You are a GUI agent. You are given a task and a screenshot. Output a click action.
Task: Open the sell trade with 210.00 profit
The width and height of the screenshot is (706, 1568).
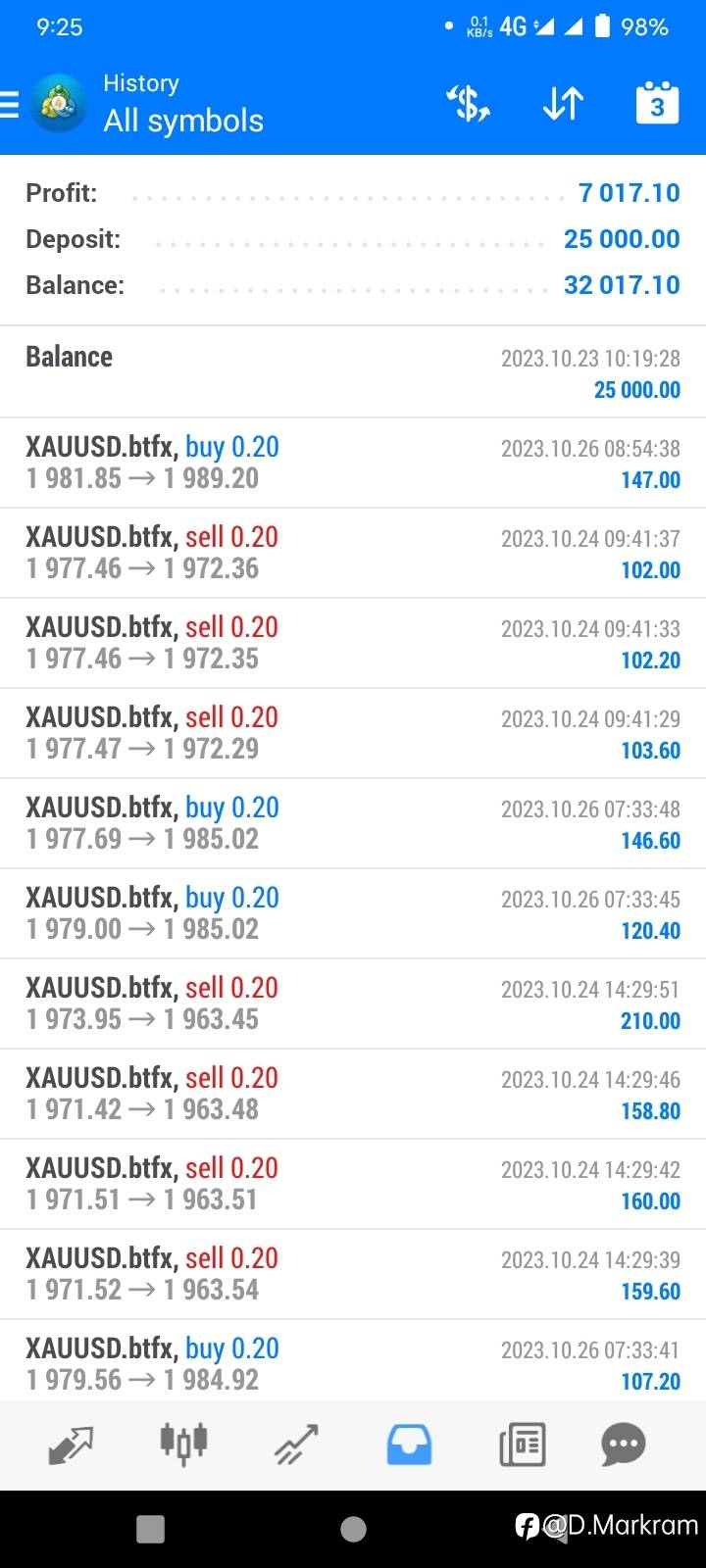point(353,1004)
